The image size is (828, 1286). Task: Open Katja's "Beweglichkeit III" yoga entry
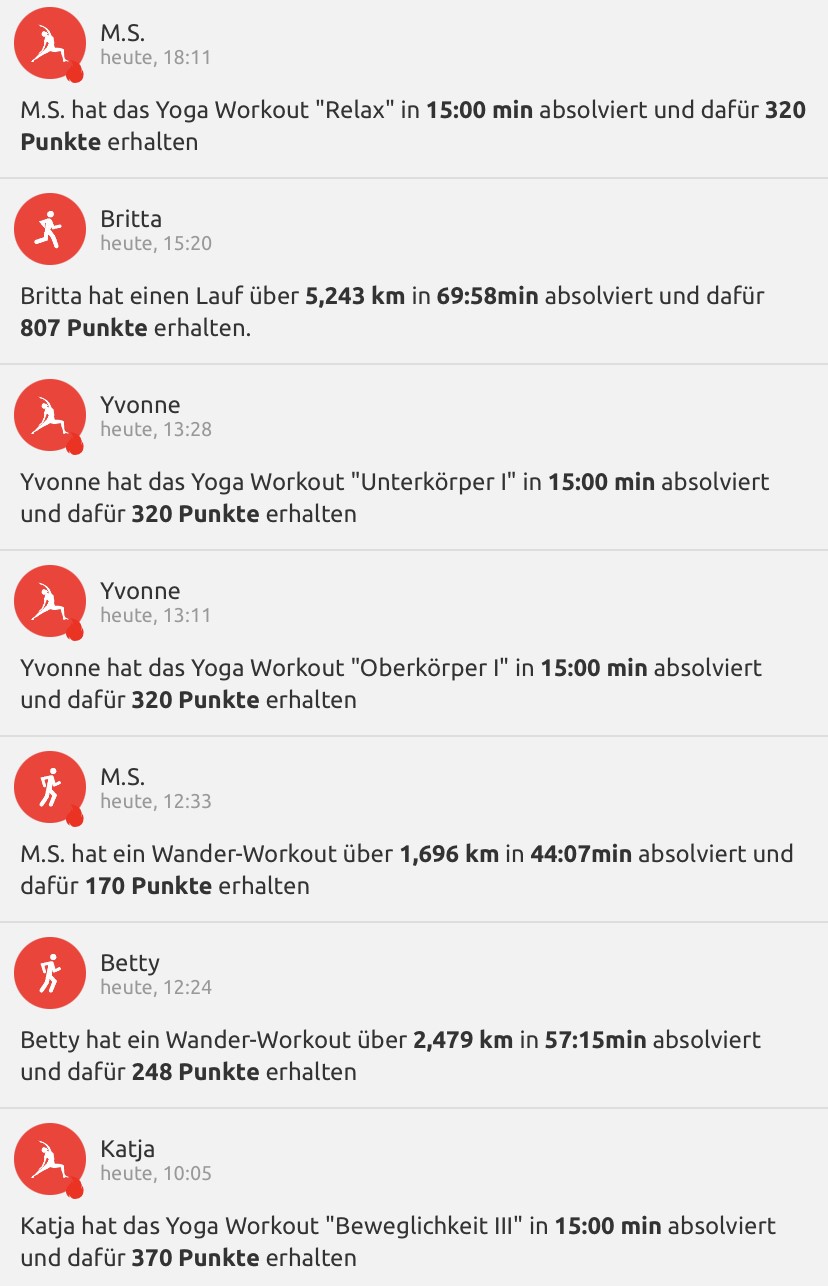(x=413, y=1241)
